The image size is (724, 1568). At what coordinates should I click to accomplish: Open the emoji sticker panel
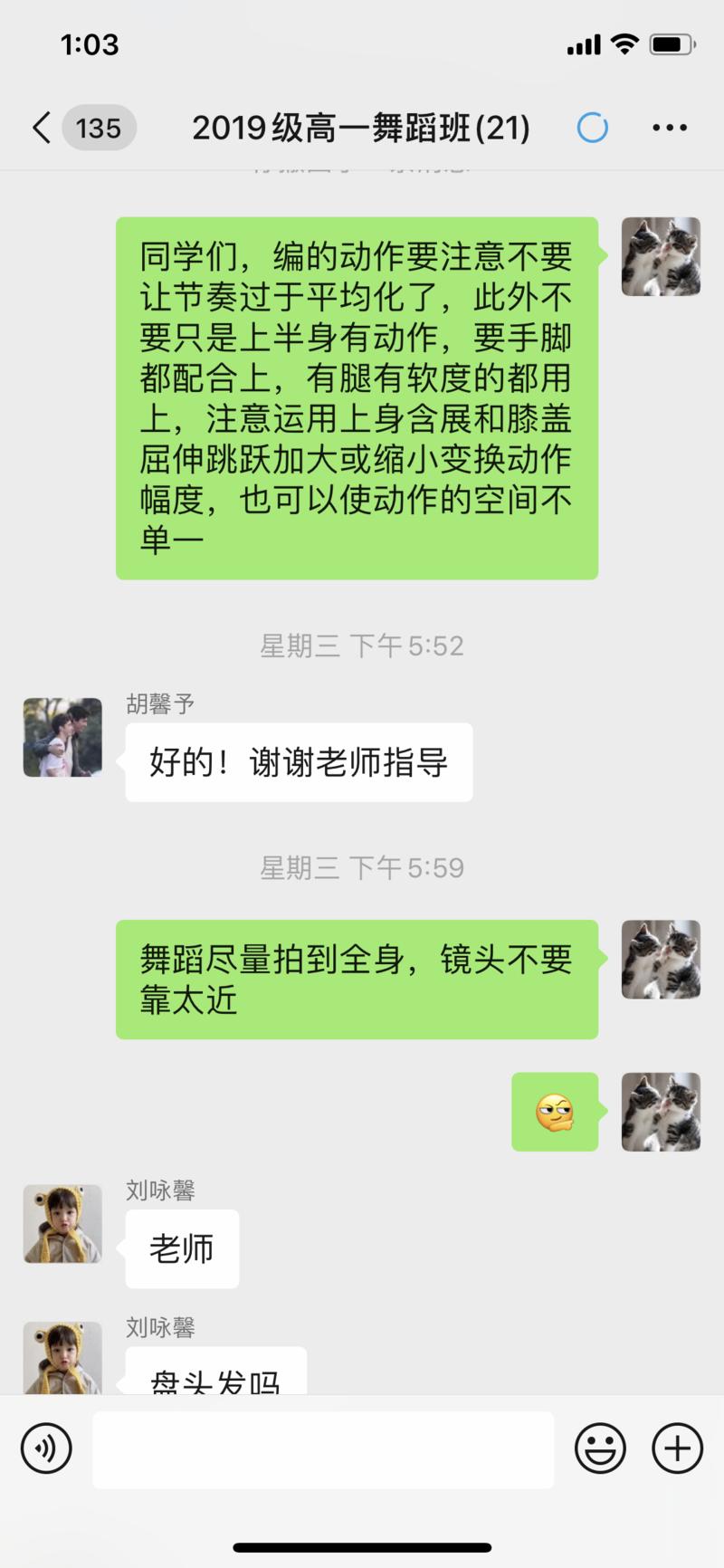pyautogui.click(x=600, y=1448)
